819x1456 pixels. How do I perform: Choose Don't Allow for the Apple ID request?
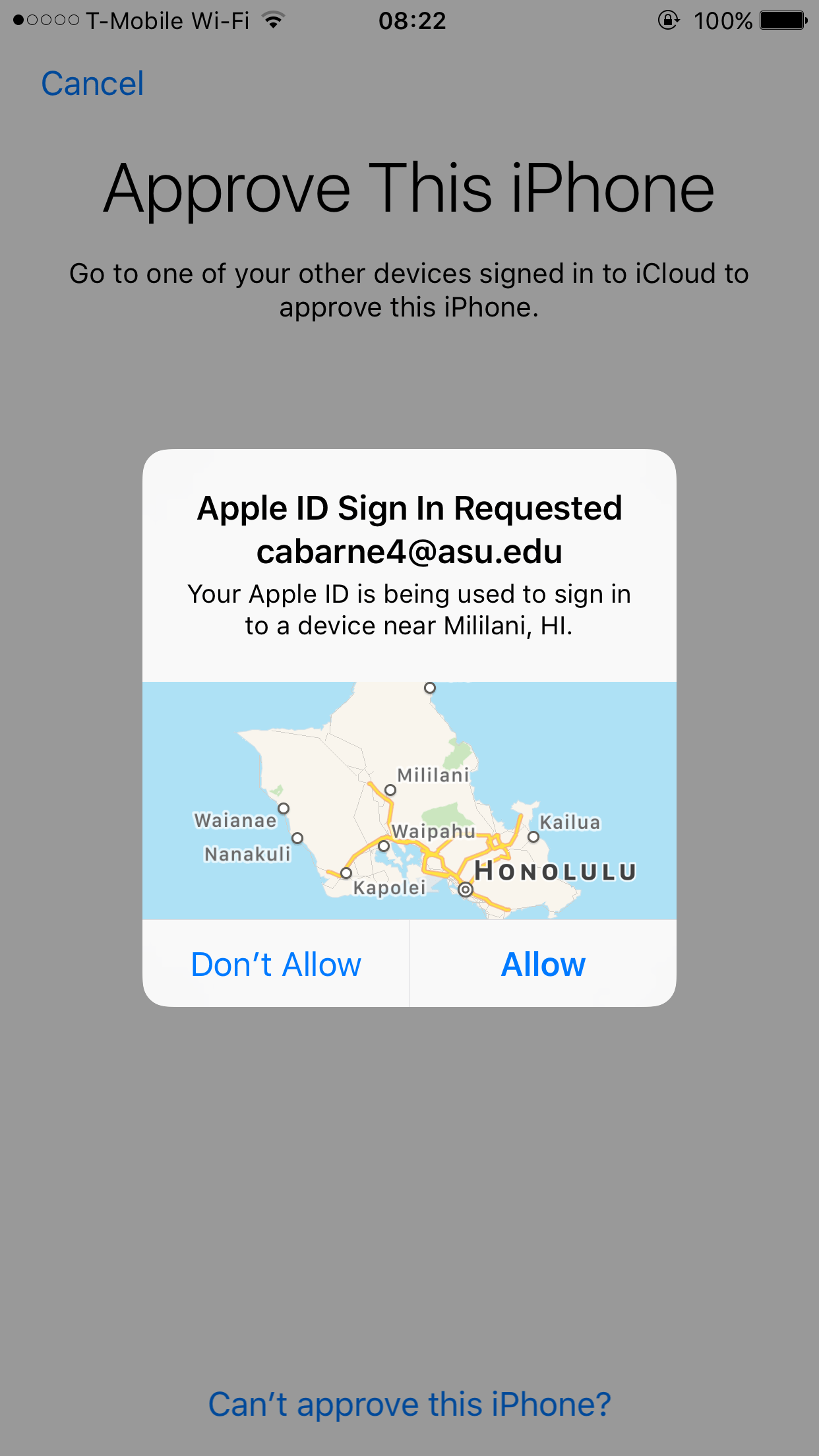pos(276,964)
